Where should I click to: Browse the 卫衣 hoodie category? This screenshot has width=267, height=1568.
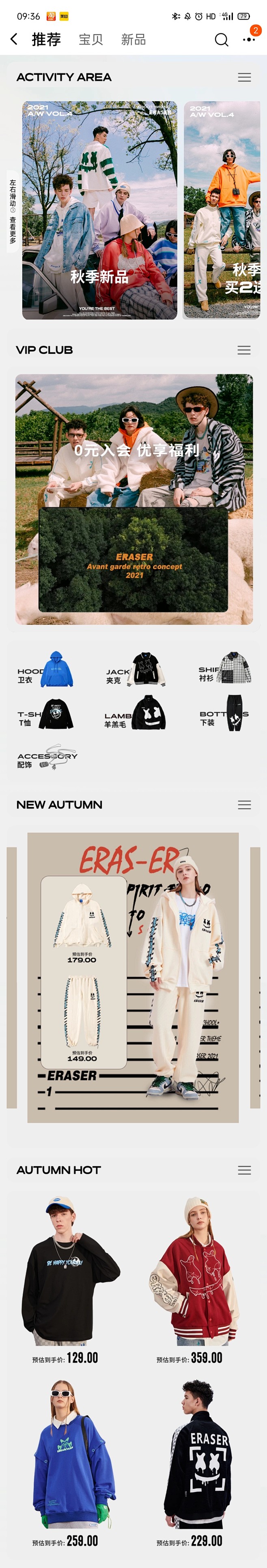(x=45, y=669)
